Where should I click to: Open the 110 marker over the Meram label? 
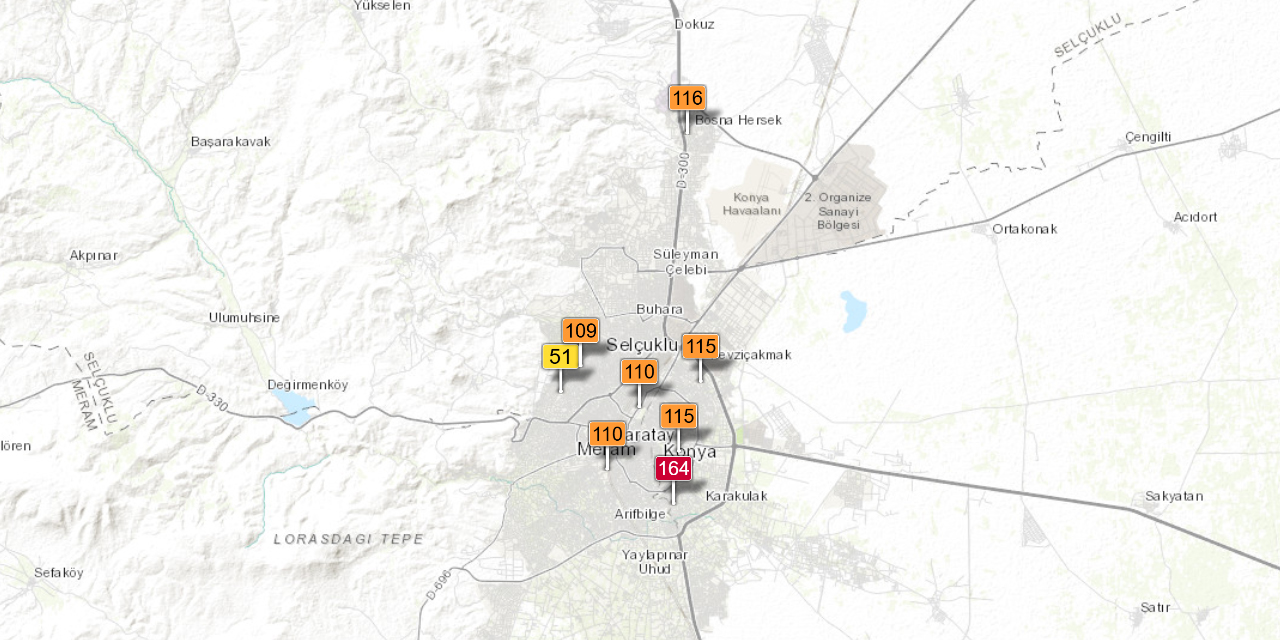pos(607,434)
